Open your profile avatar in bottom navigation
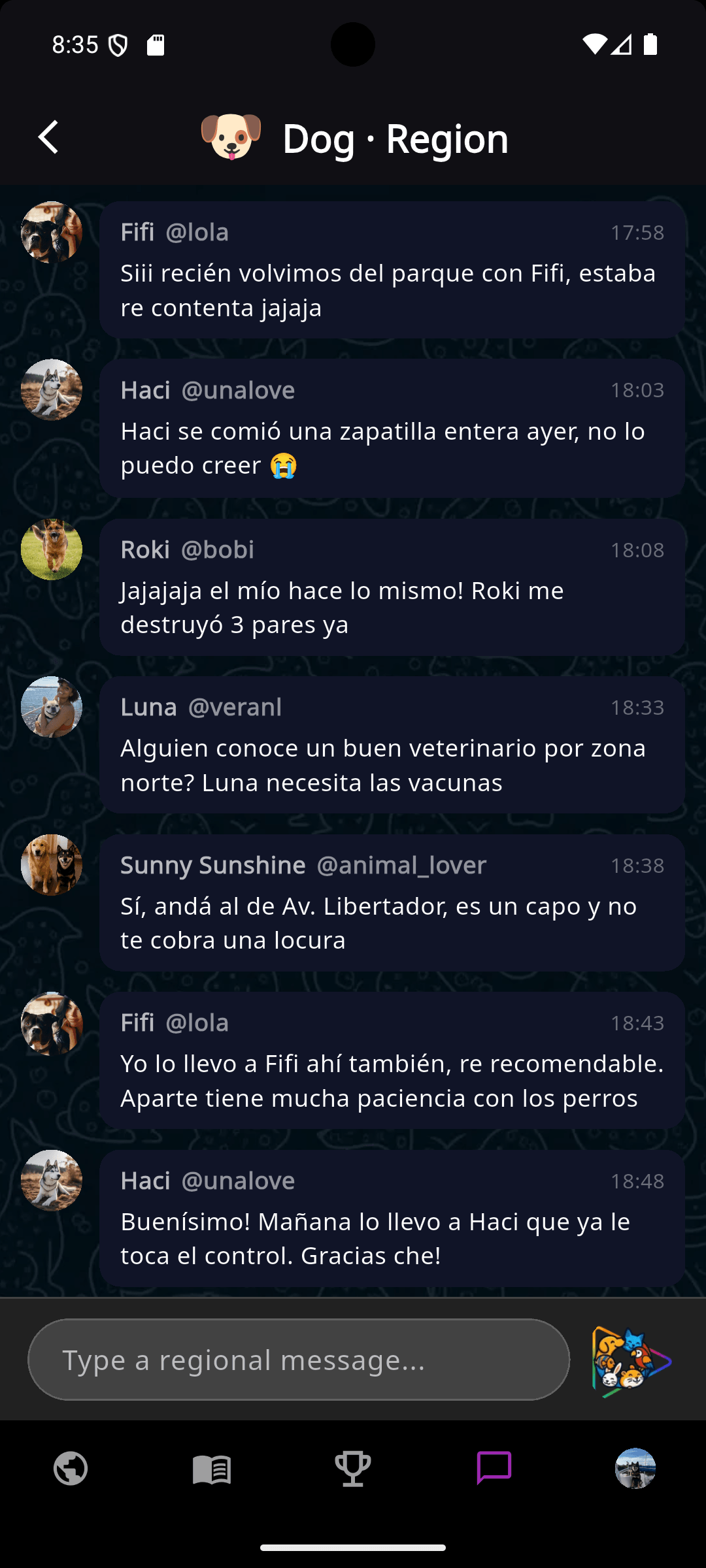This screenshot has width=706, height=1568. [635, 1468]
